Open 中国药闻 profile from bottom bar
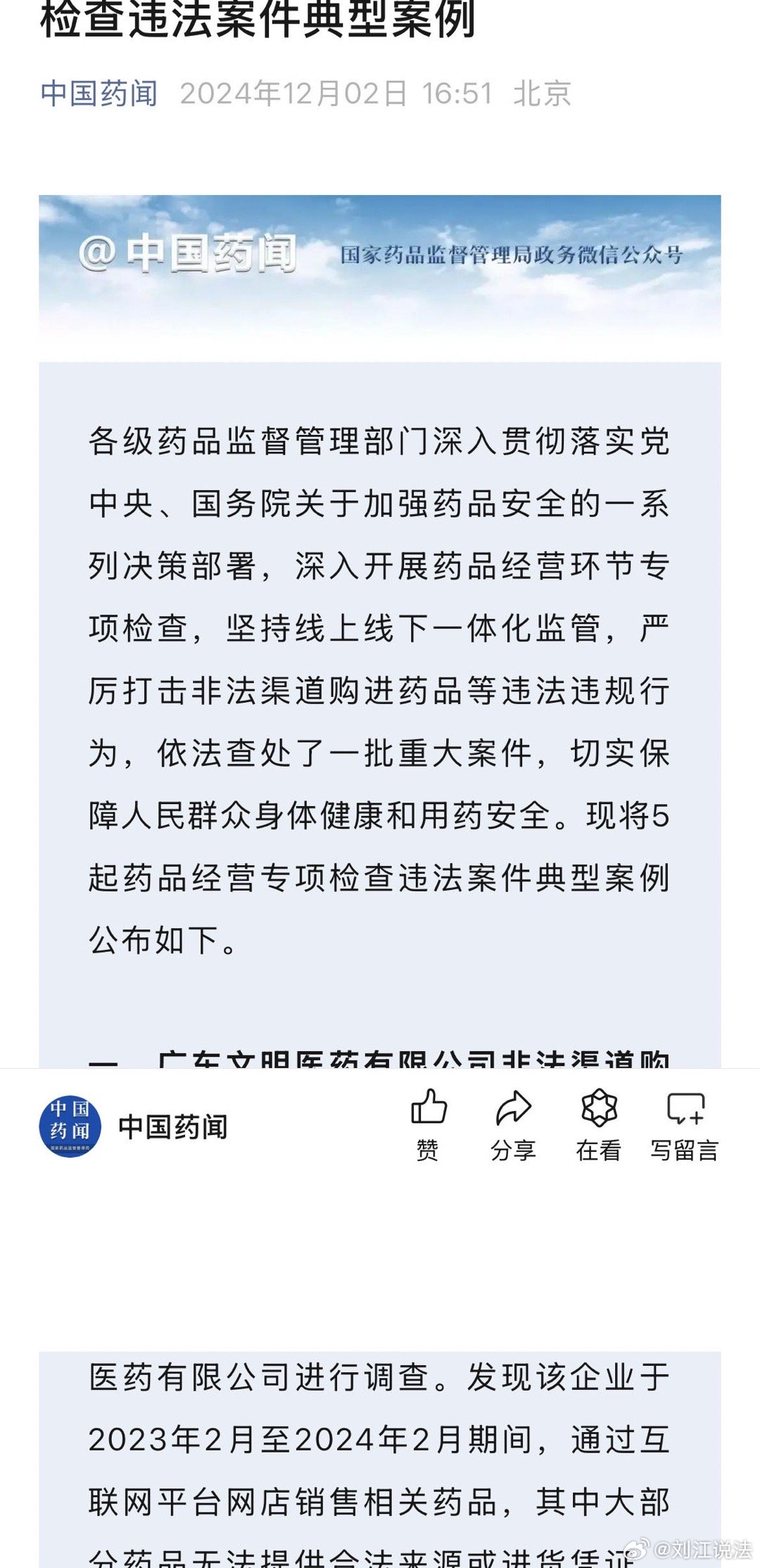 click(134, 1127)
